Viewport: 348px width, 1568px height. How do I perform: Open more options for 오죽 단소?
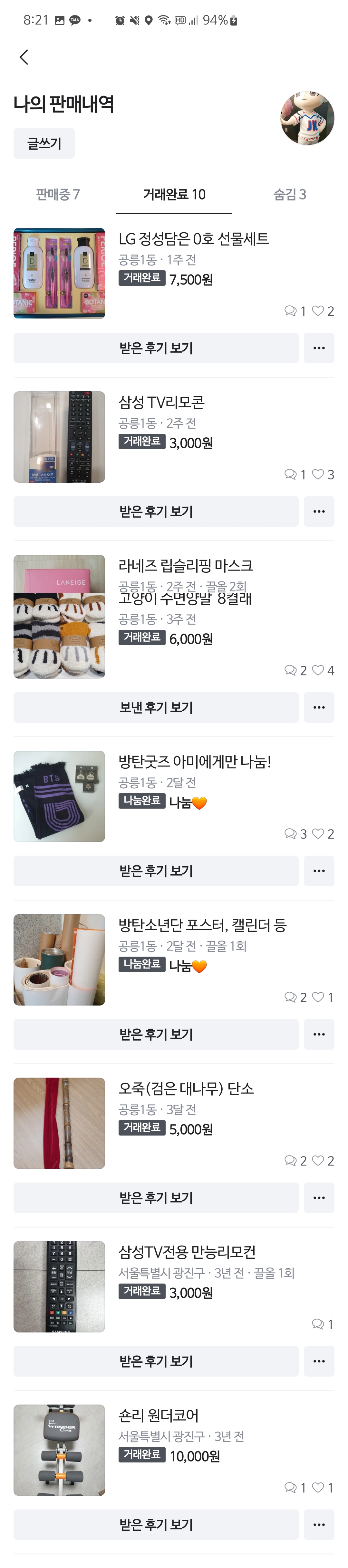tap(319, 1197)
